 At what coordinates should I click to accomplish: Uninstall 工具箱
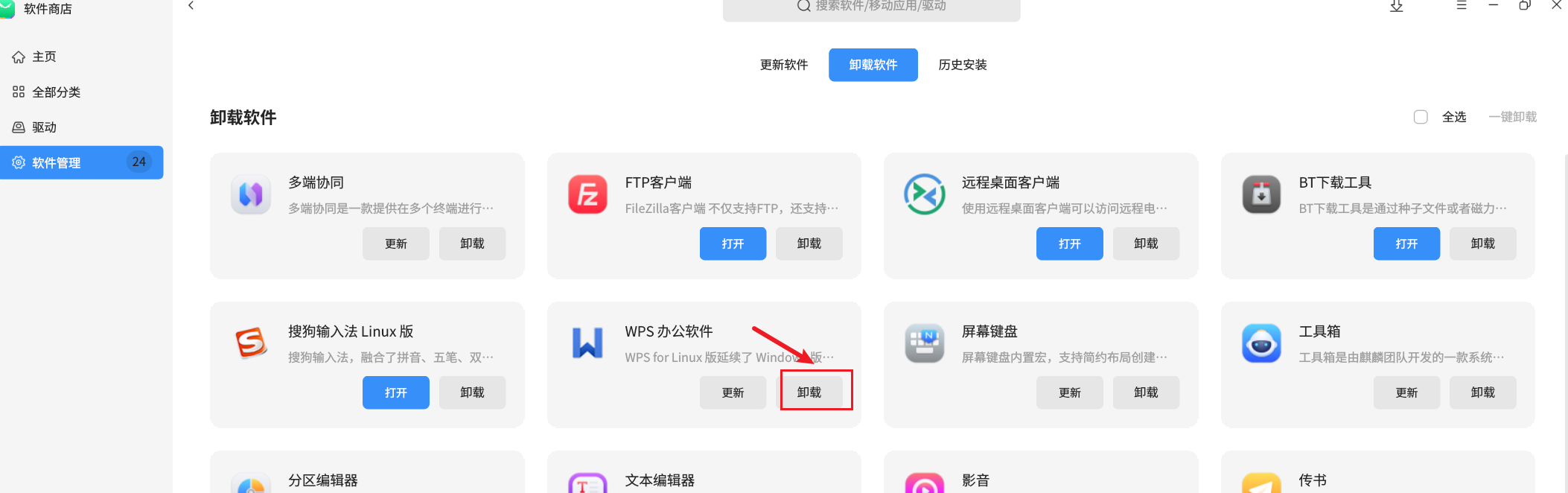pyautogui.click(x=1482, y=392)
